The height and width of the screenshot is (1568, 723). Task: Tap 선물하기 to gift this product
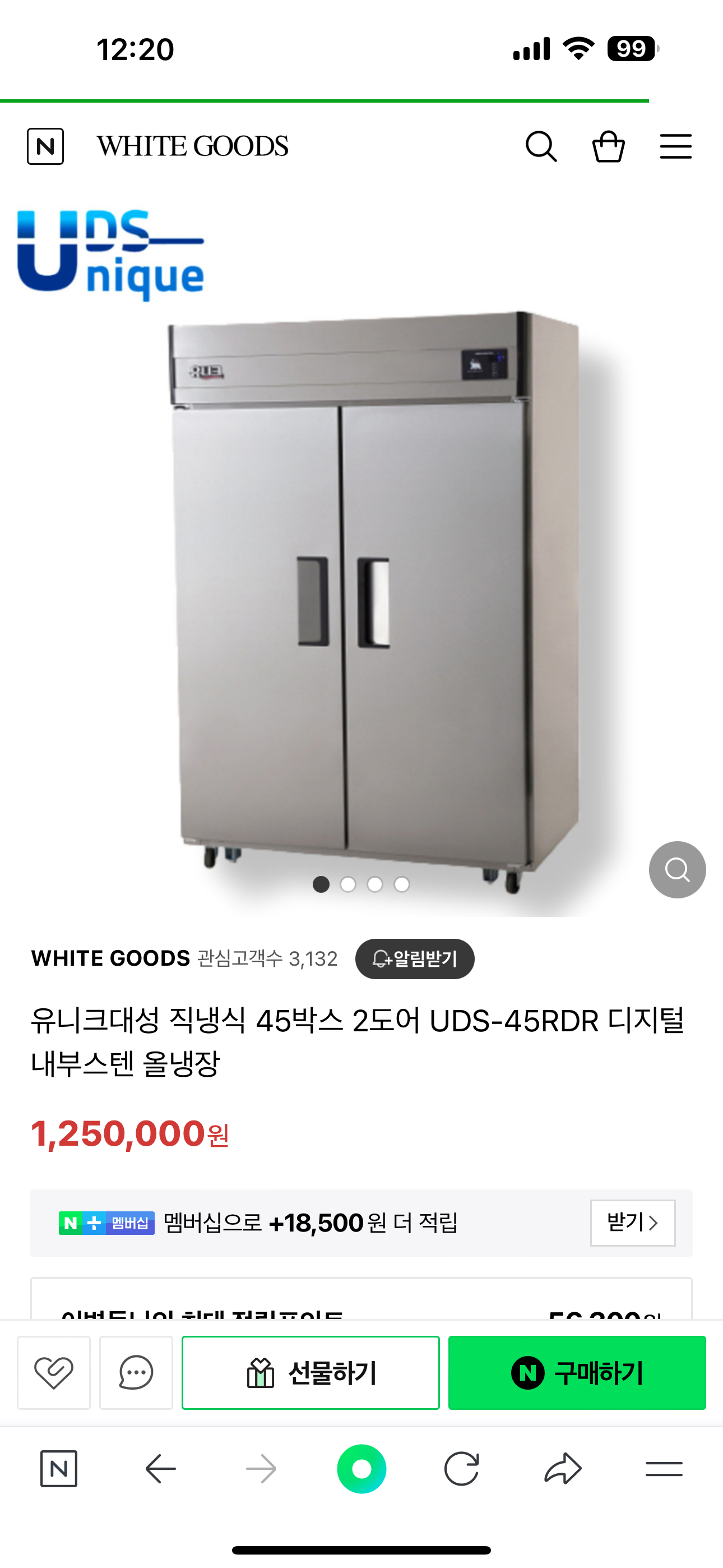[310, 1373]
